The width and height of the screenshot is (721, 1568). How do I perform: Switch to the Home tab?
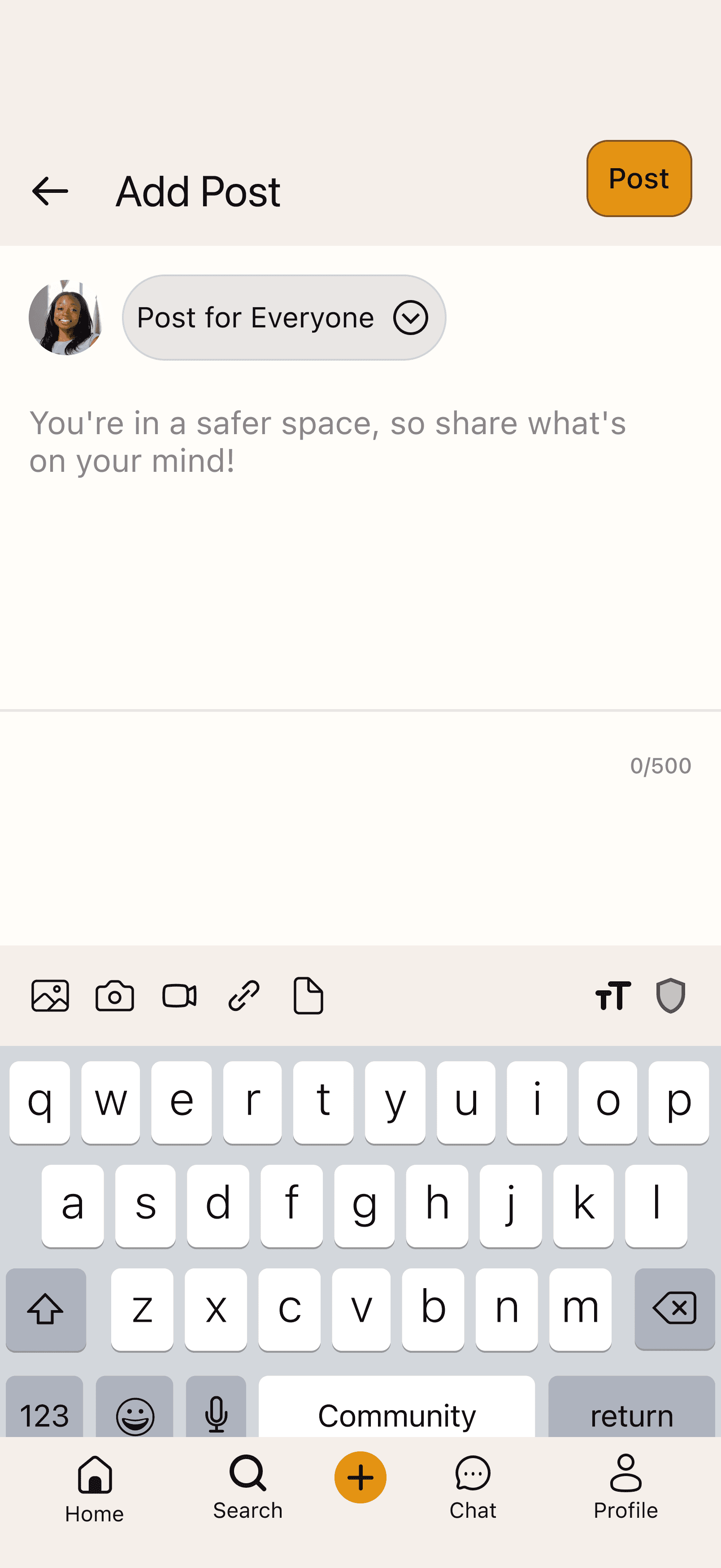pyautogui.click(x=94, y=1489)
